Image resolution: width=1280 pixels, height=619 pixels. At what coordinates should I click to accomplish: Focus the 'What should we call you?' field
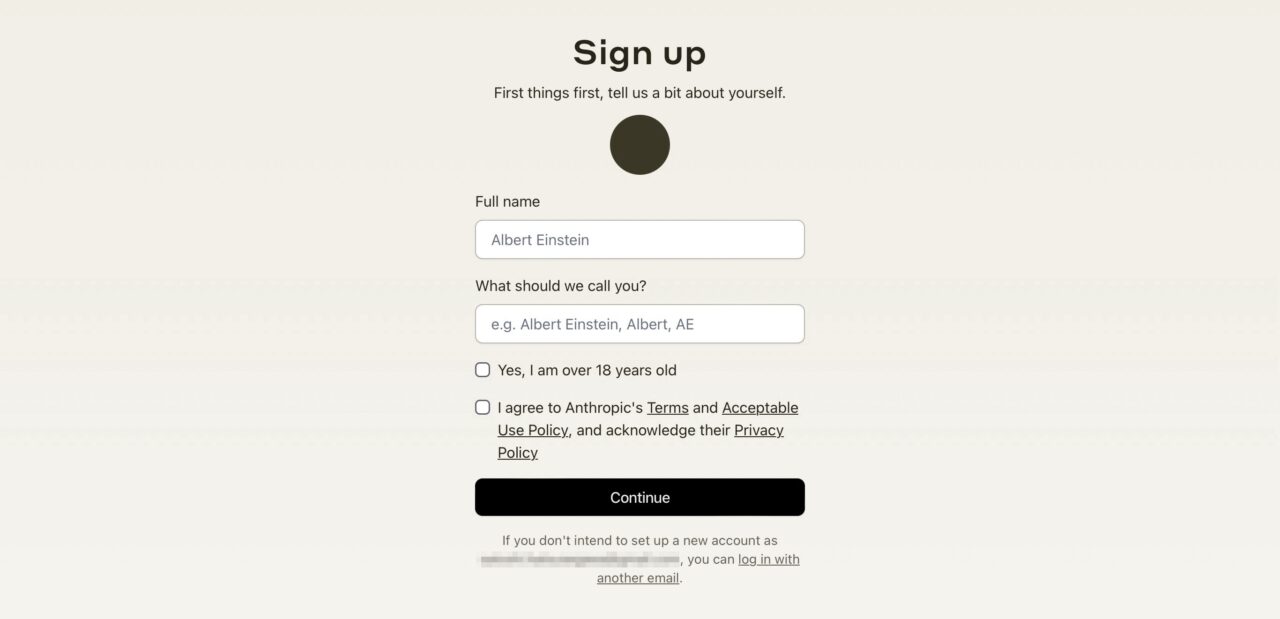(639, 324)
